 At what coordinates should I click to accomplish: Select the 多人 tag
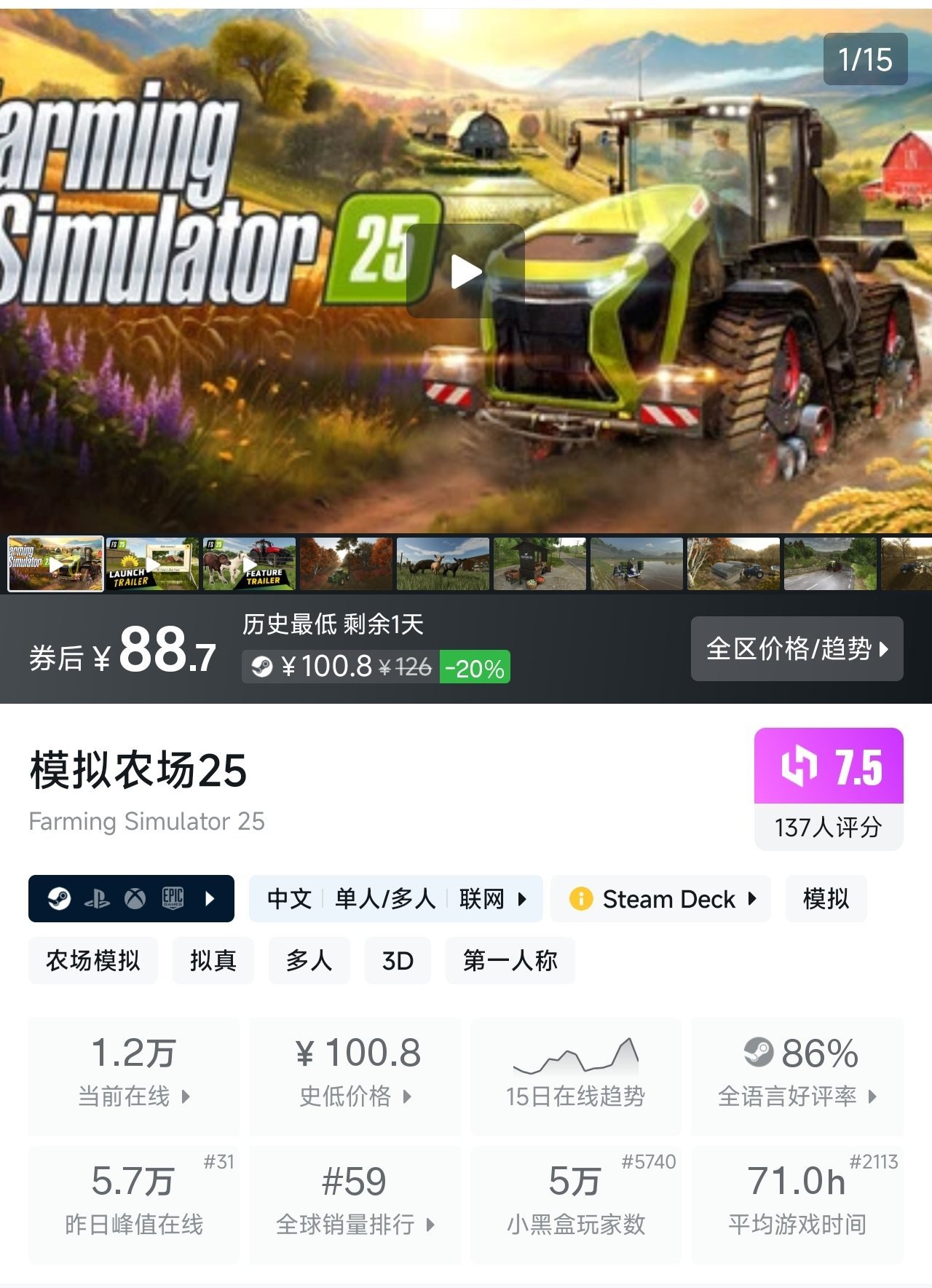(309, 960)
